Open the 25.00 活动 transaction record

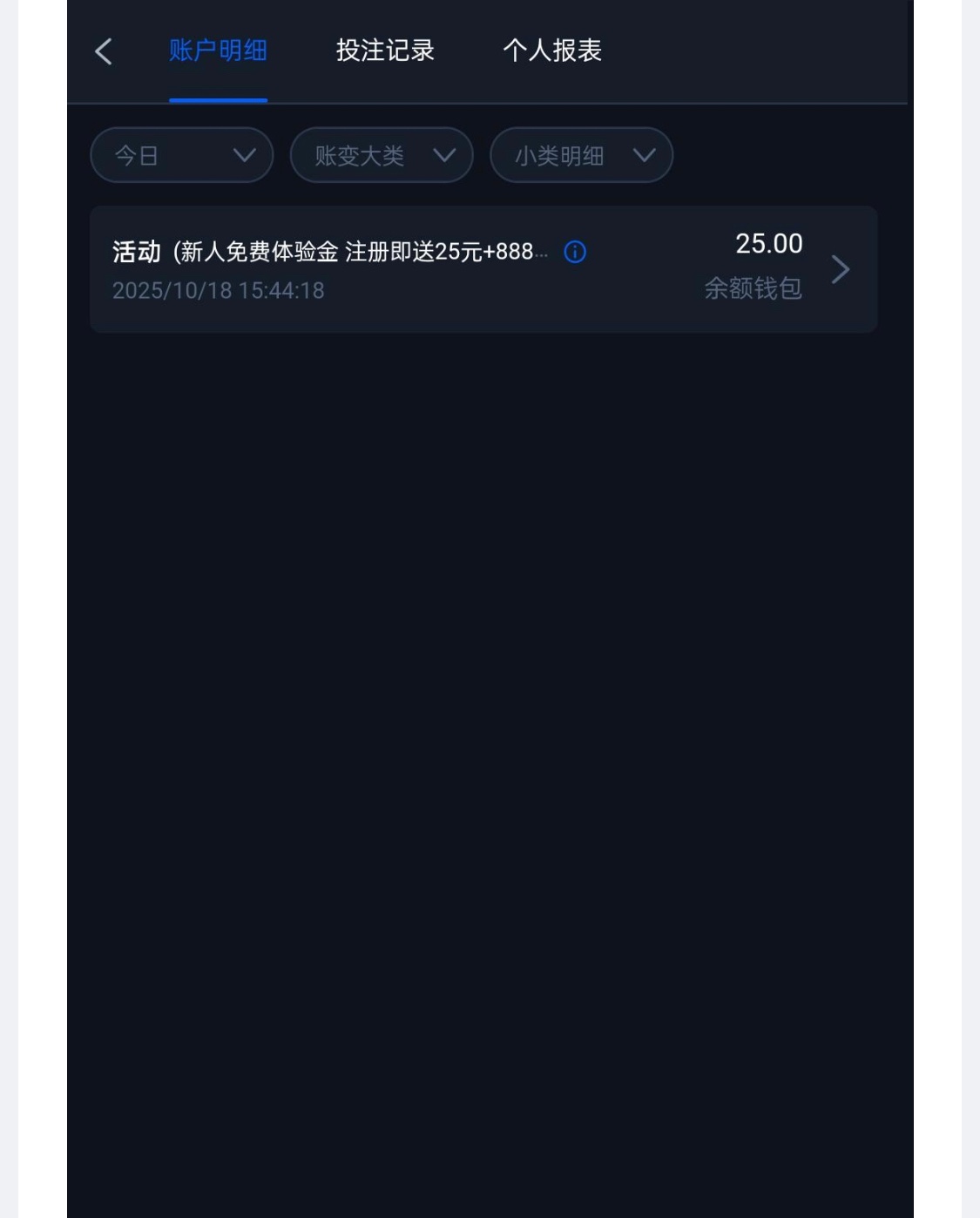point(483,269)
